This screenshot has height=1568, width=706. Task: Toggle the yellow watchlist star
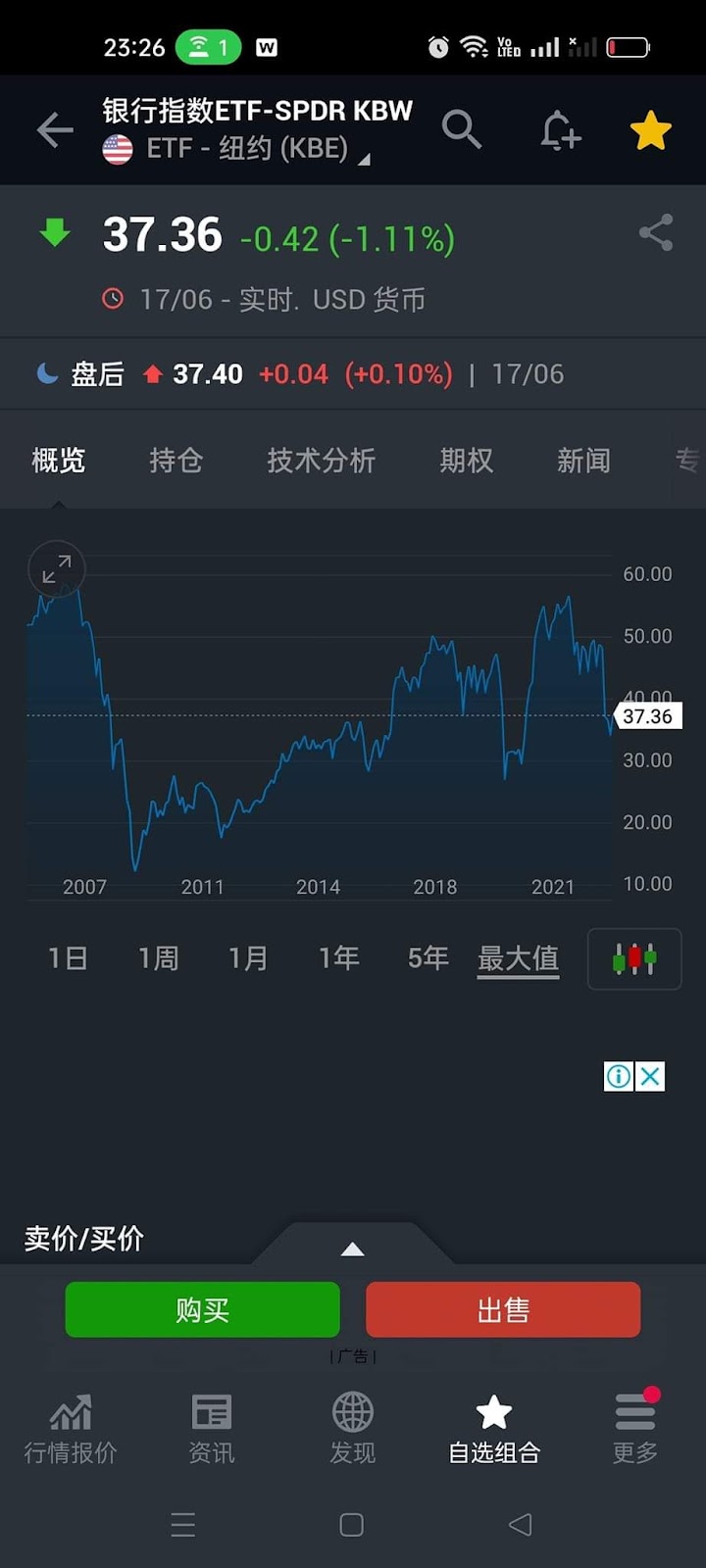coord(650,129)
